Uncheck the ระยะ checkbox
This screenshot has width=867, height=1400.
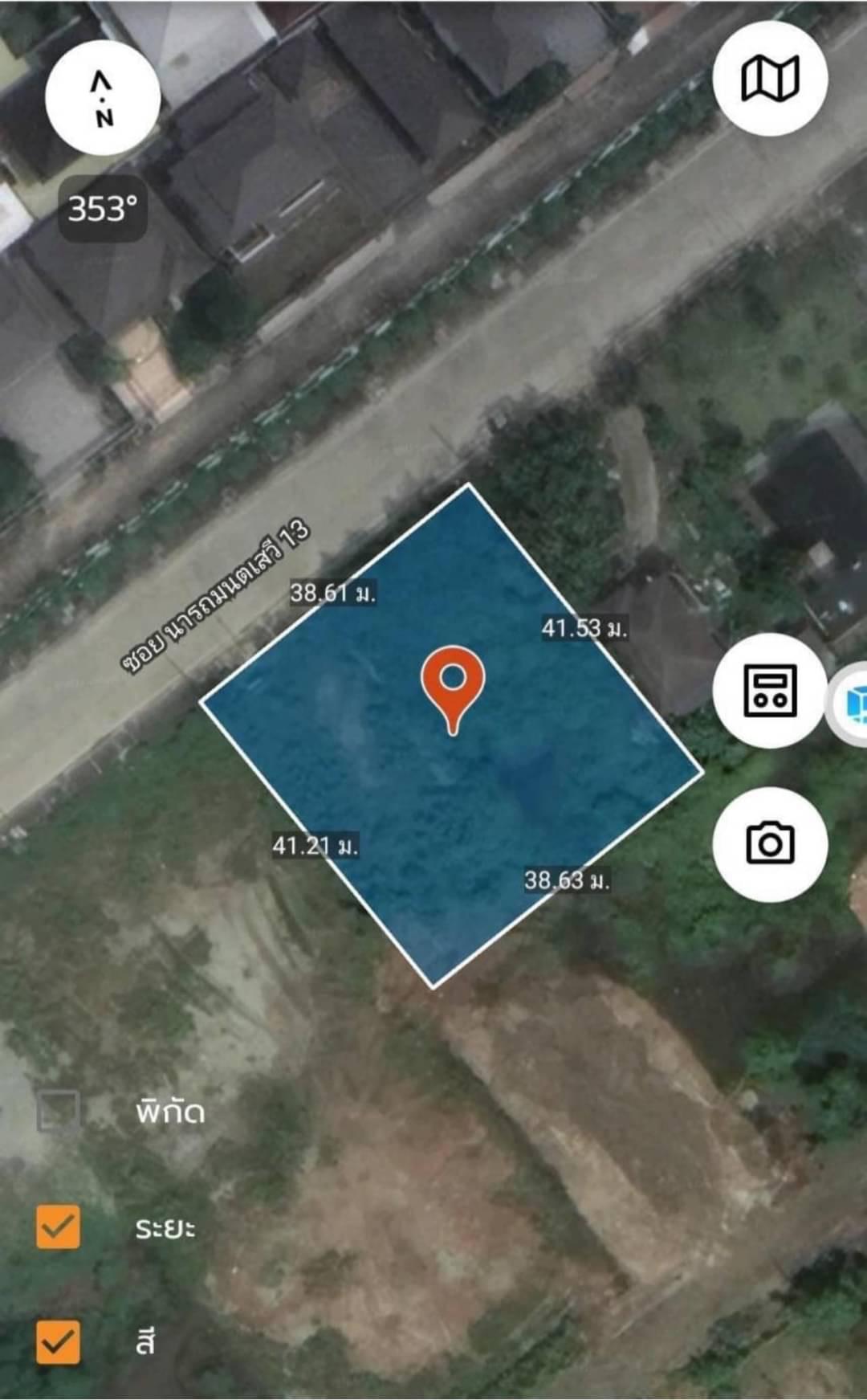[59, 1227]
